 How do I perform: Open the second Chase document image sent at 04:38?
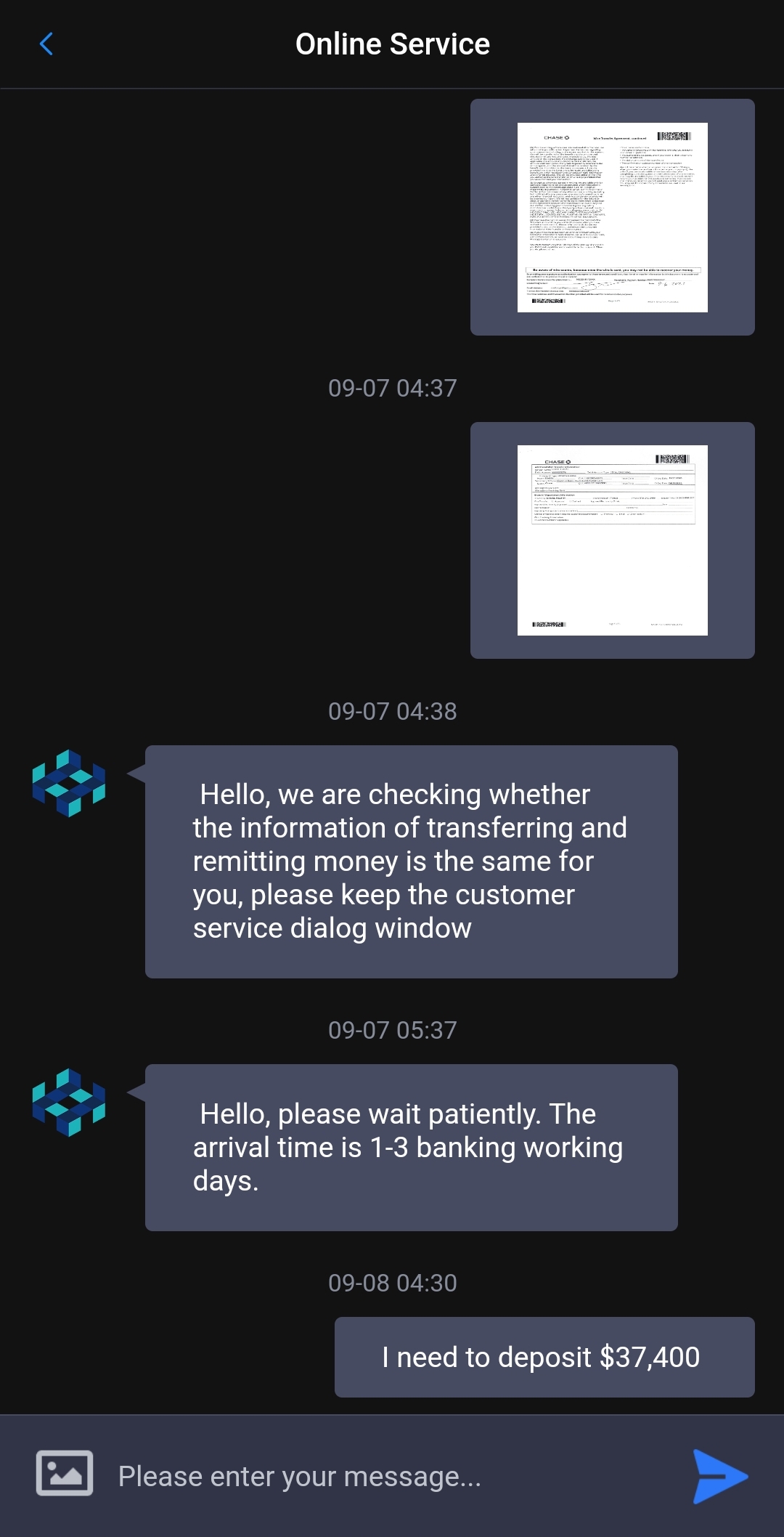pyautogui.click(x=612, y=540)
